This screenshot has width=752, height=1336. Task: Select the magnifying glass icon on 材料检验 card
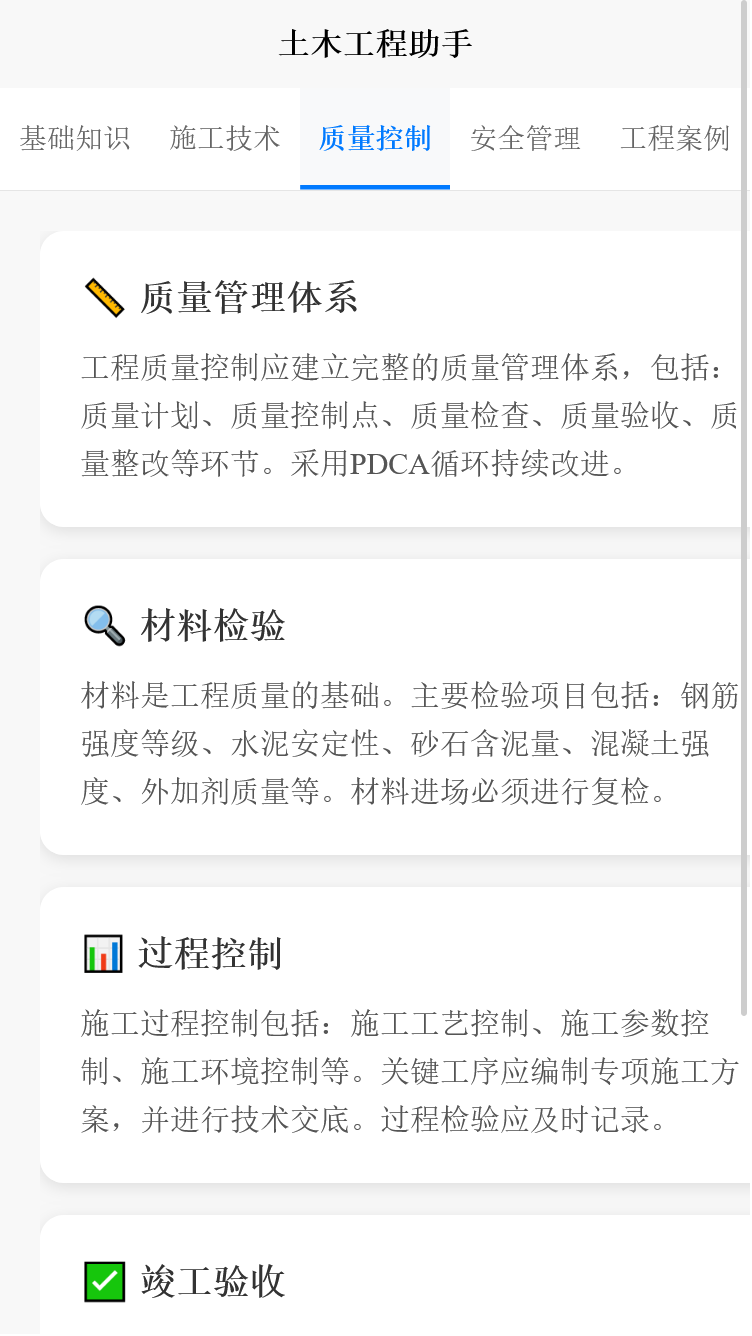click(x=101, y=625)
